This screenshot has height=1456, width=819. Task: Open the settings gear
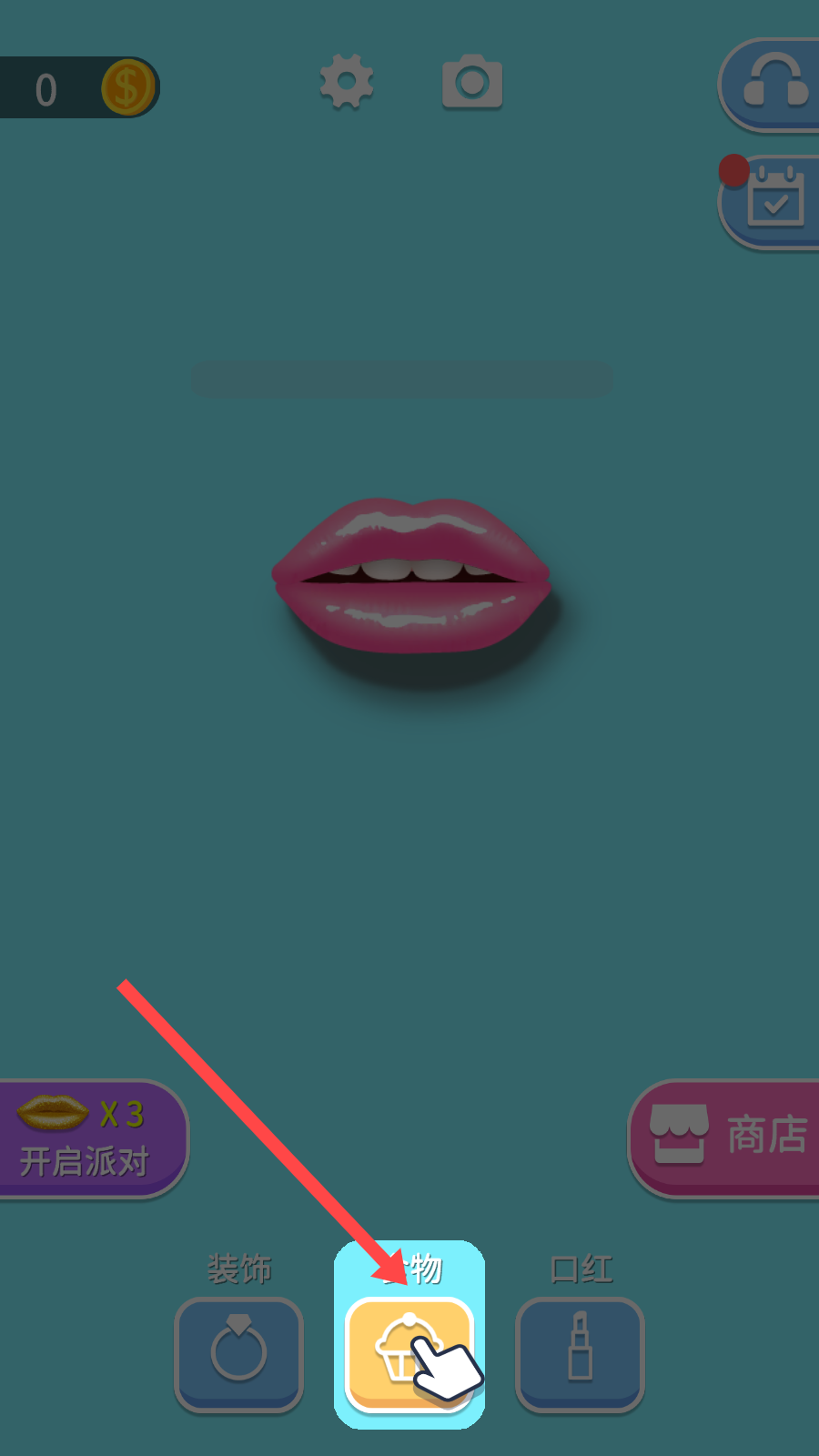click(x=347, y=83)
